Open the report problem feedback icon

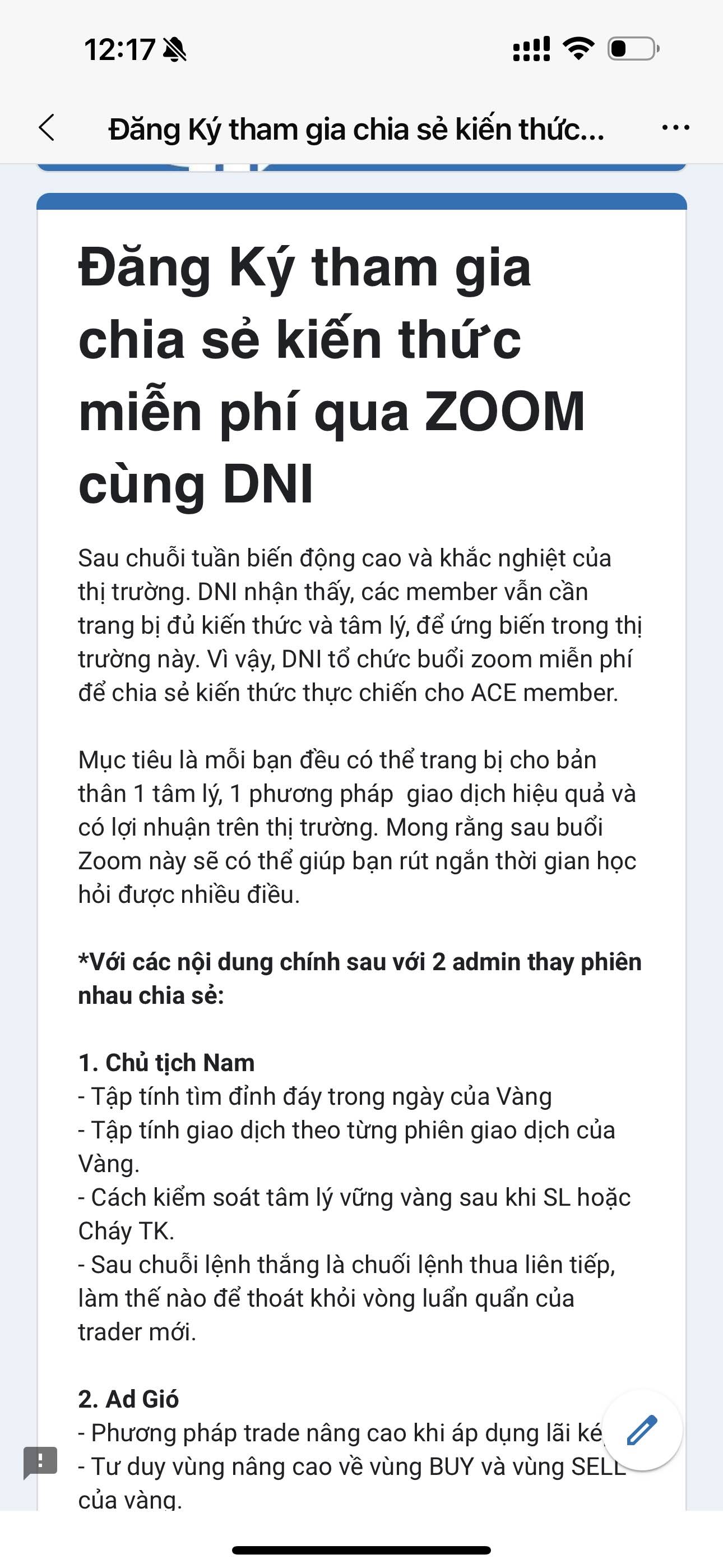[x=40, y=1461]
